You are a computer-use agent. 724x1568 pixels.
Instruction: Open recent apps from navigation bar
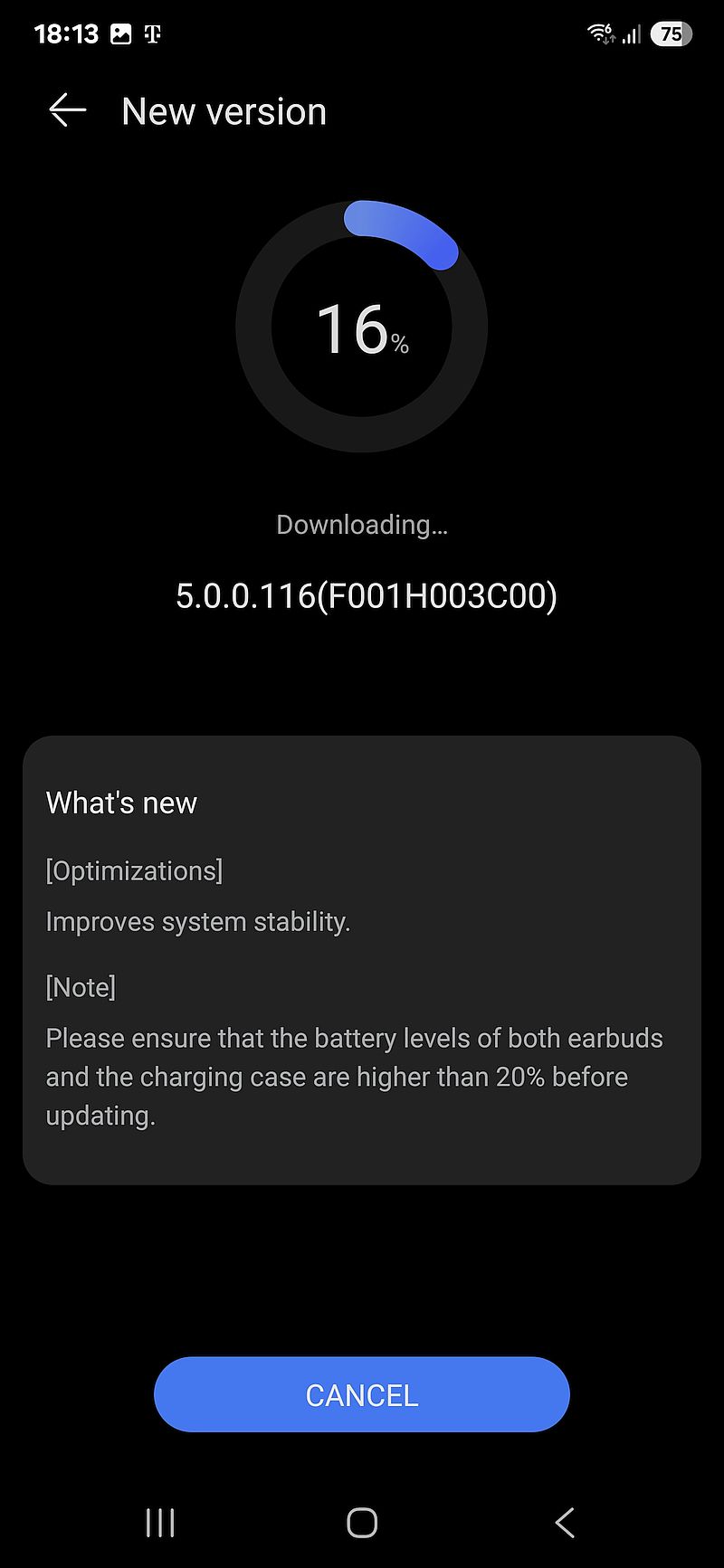160,1523
